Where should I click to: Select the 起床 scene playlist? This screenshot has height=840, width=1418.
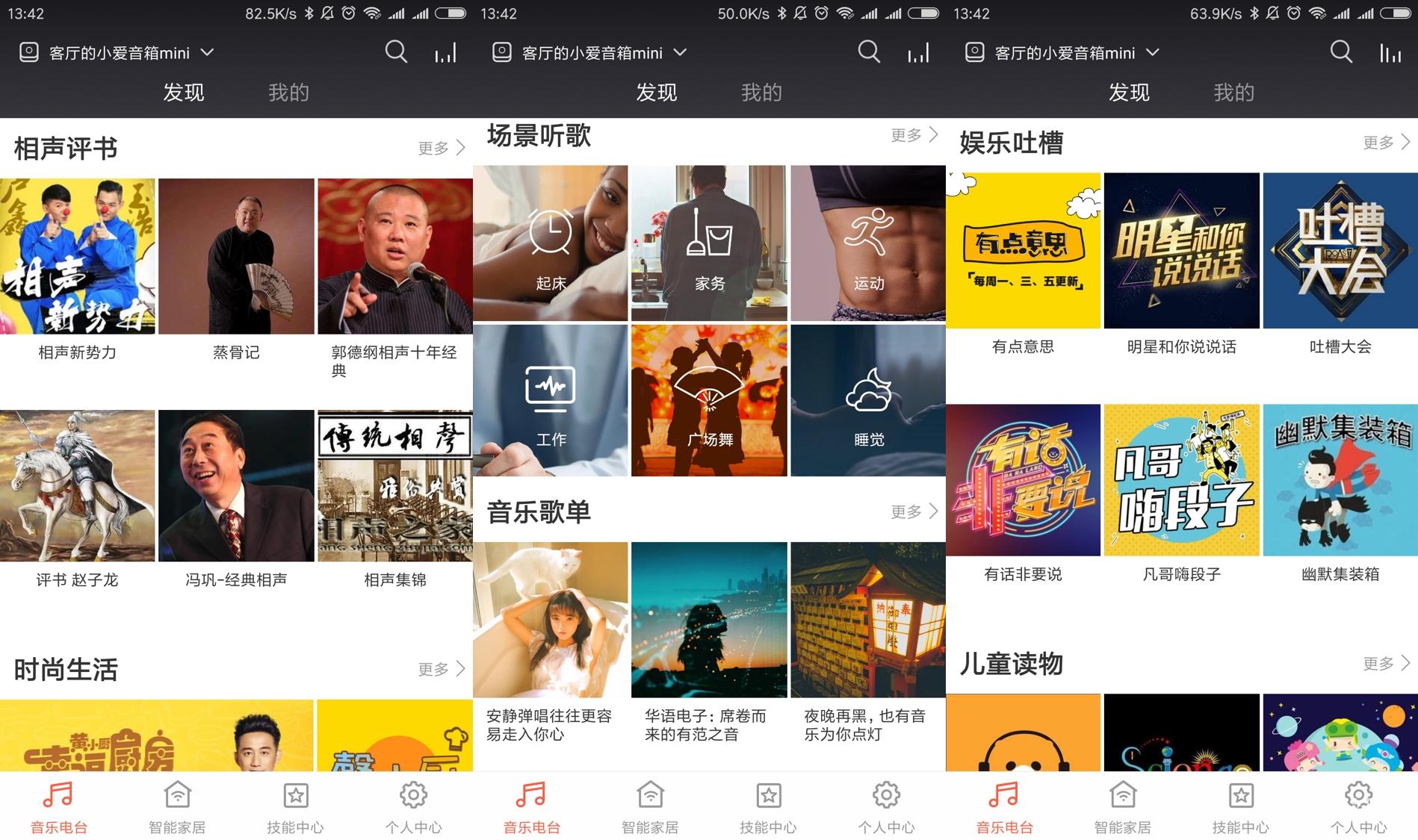(551, 243)
